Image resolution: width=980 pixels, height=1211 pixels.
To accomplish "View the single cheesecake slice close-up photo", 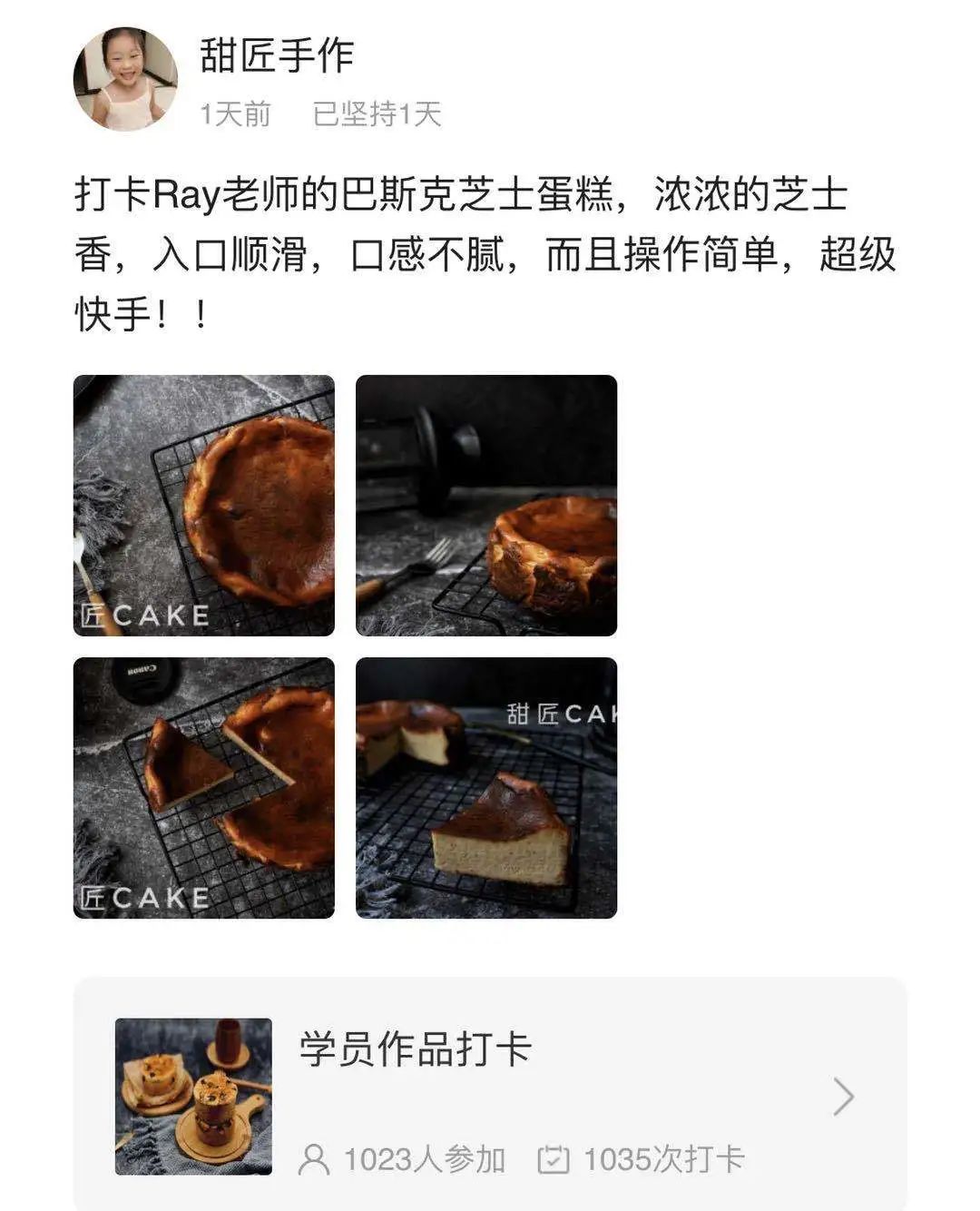I will point(486,787).
